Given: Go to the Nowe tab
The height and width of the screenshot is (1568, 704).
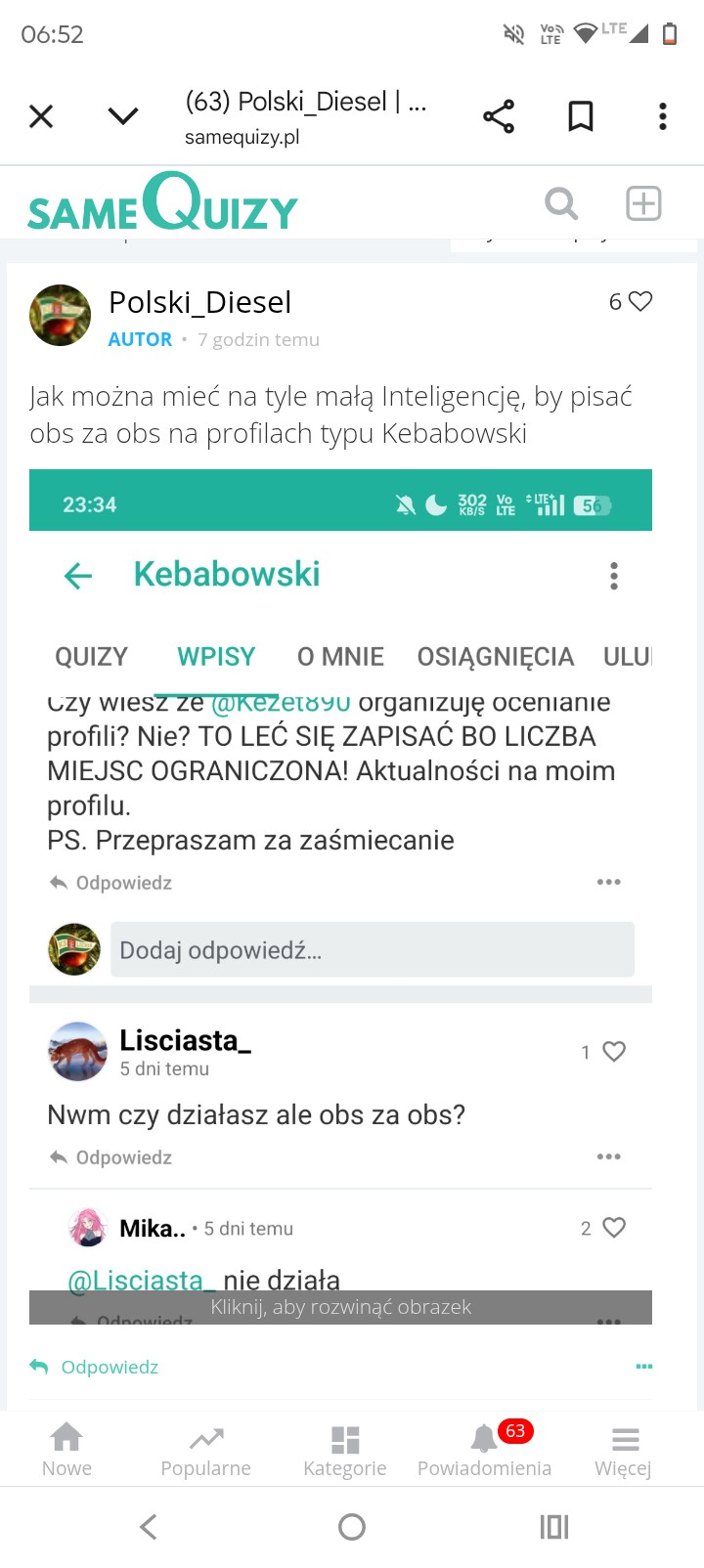Looking at the screenshot, I should point(66,1450).
